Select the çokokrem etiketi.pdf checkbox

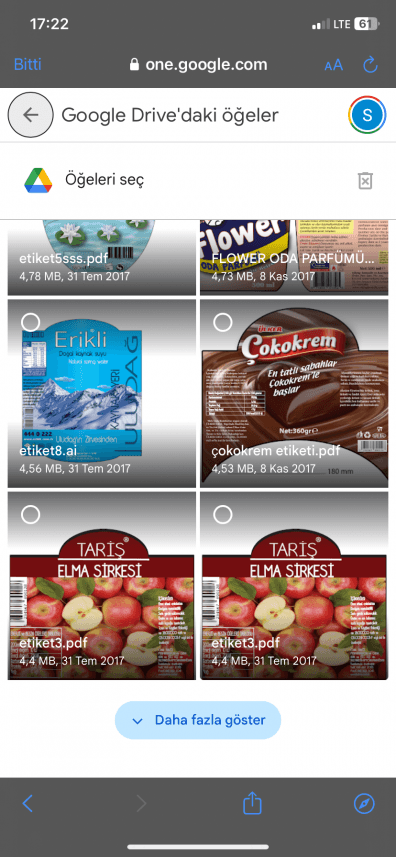(222, 322)
